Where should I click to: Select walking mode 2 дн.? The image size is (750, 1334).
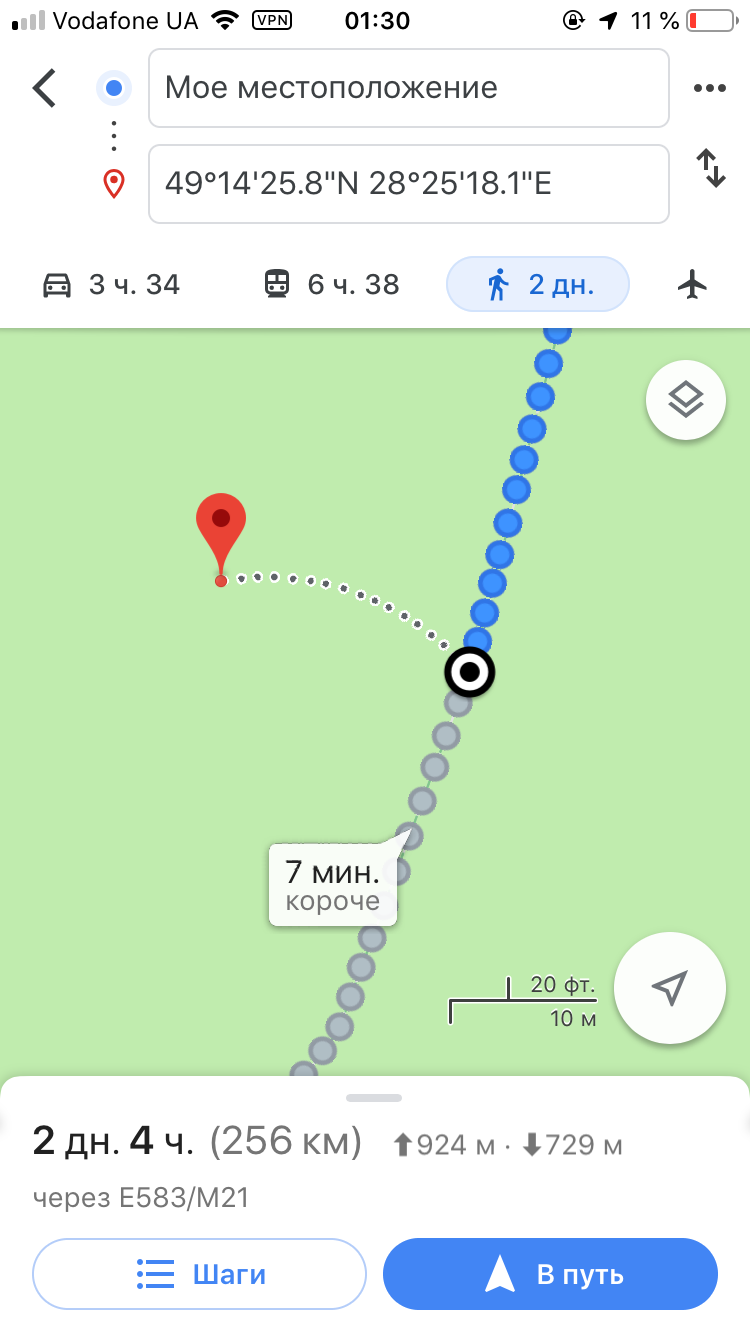(x=537, y=285)
